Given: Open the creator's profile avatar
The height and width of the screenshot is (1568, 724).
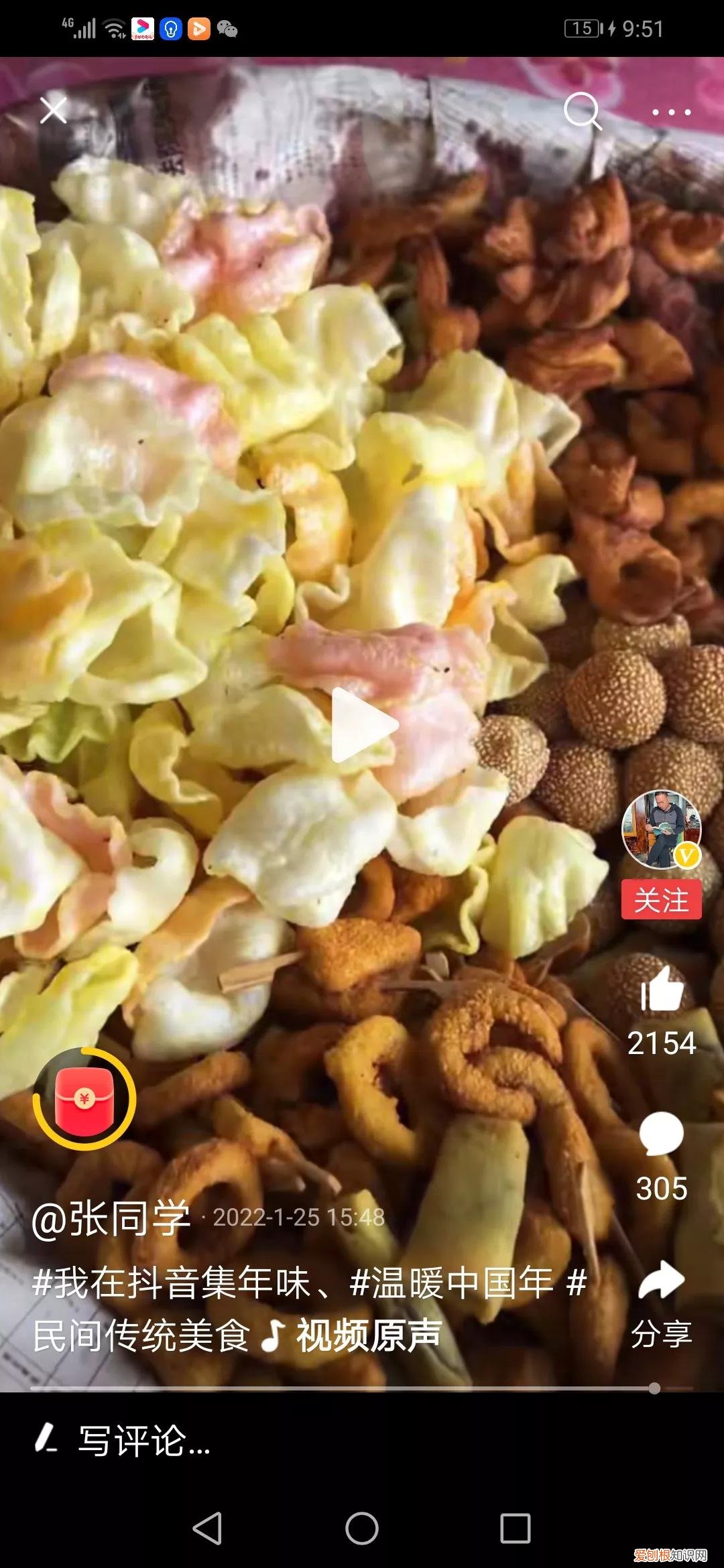Looking at the screenshot, I should coord(661,830).
